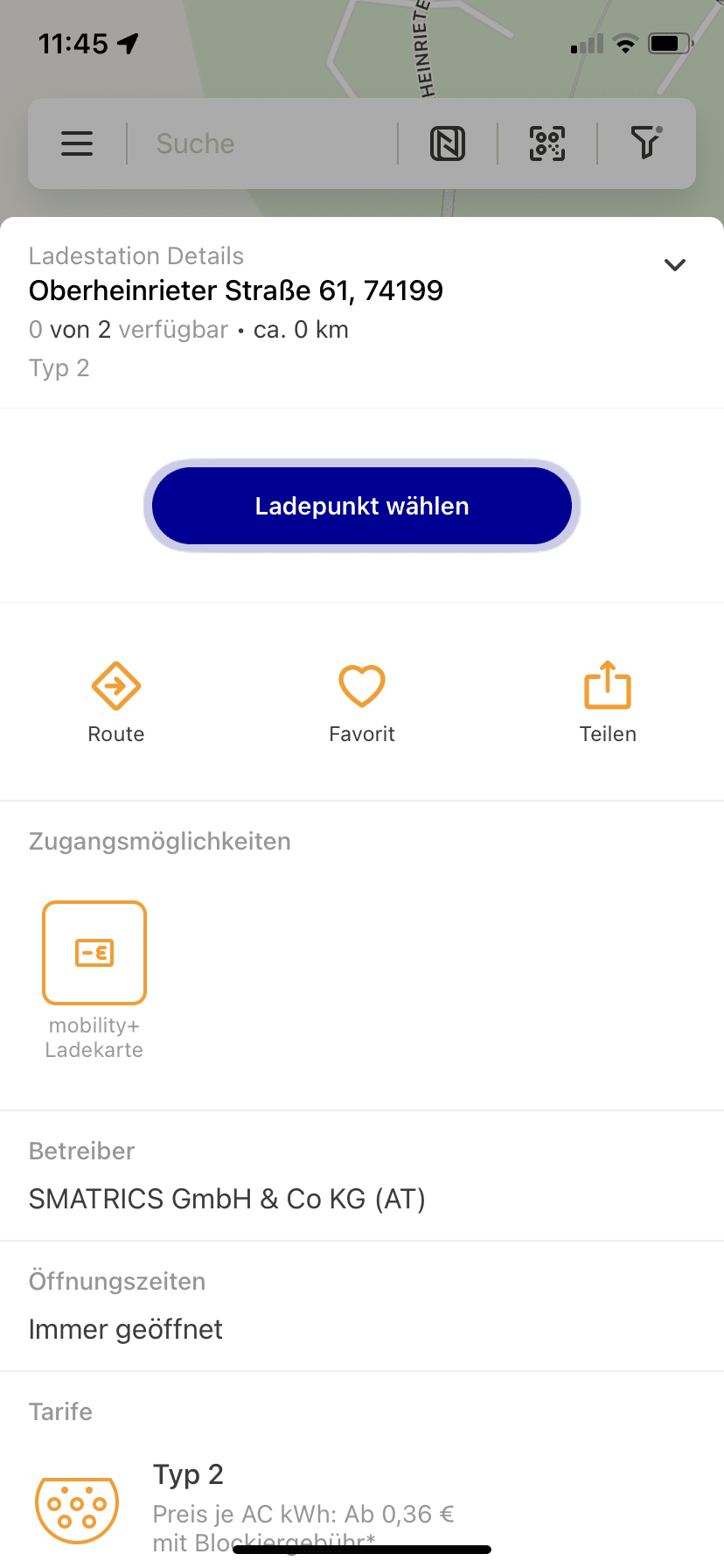Collapse the Ladestation Details panel

click(675, 265)
